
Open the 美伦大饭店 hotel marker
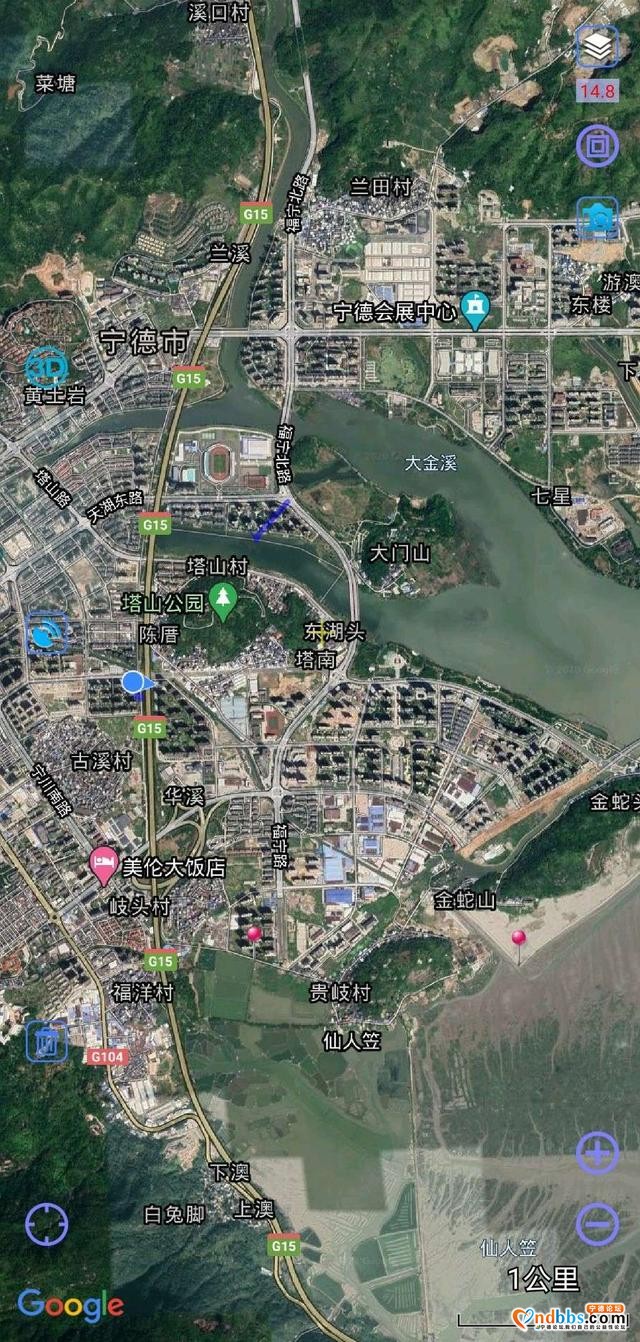coord(102,866)
